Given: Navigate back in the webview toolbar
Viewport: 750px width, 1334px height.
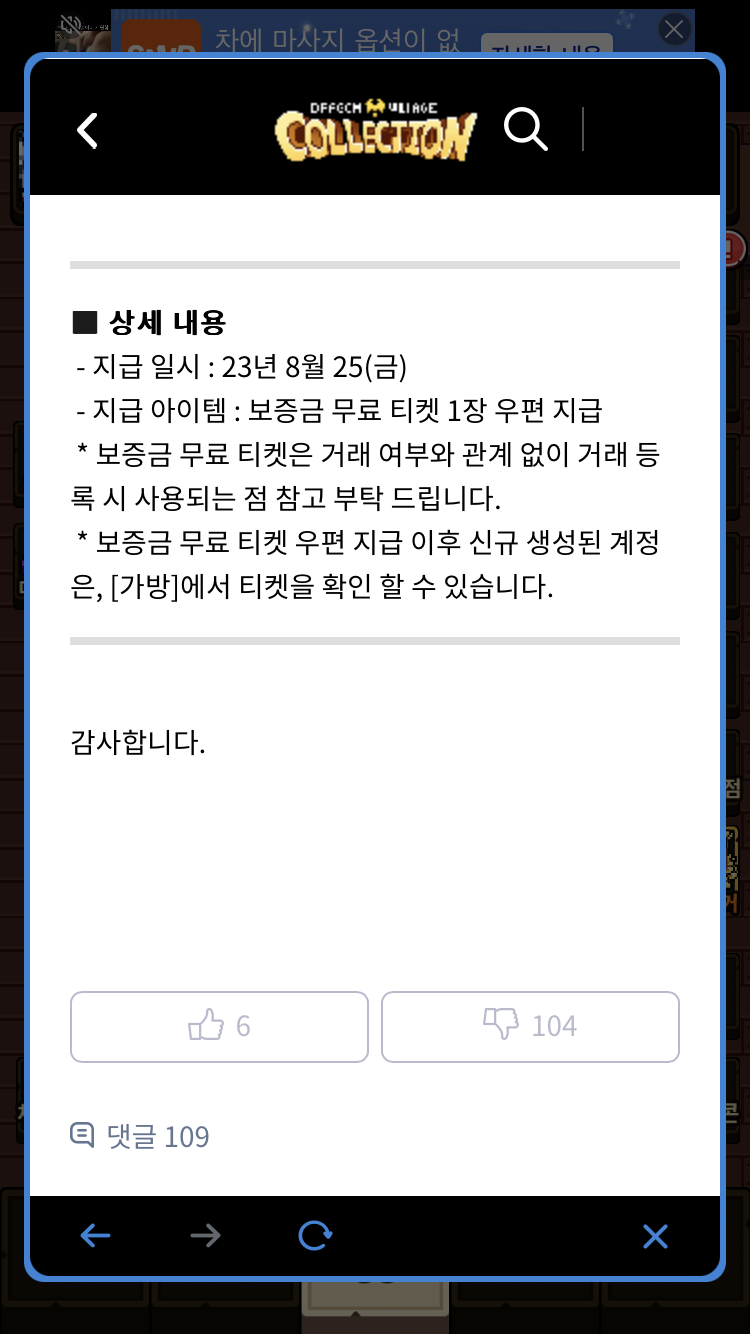Looking at the screenshot, I should pos(95,1237).
